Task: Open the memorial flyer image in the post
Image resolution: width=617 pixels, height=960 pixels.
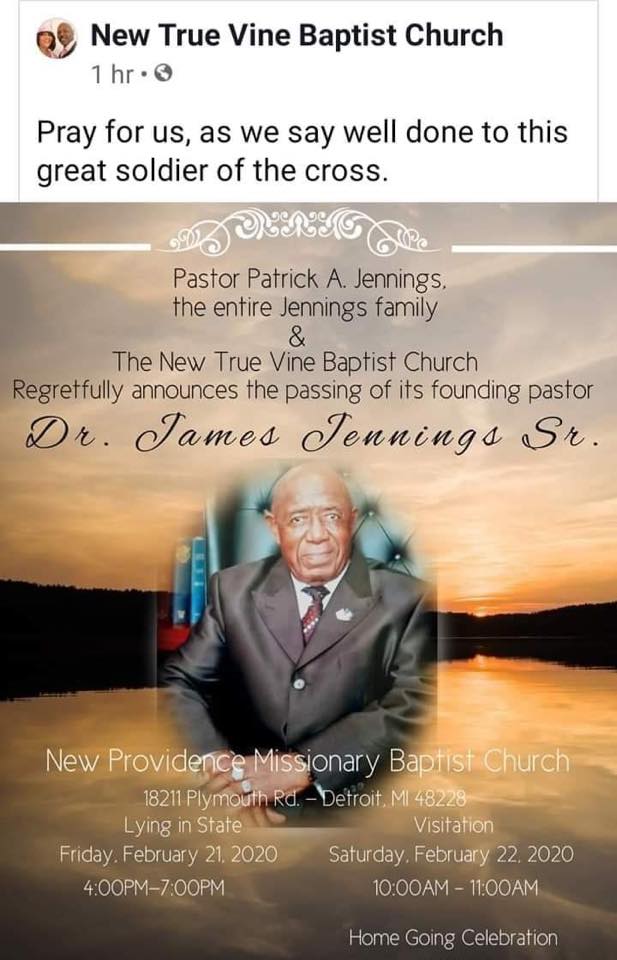Action: pos(308,580)
